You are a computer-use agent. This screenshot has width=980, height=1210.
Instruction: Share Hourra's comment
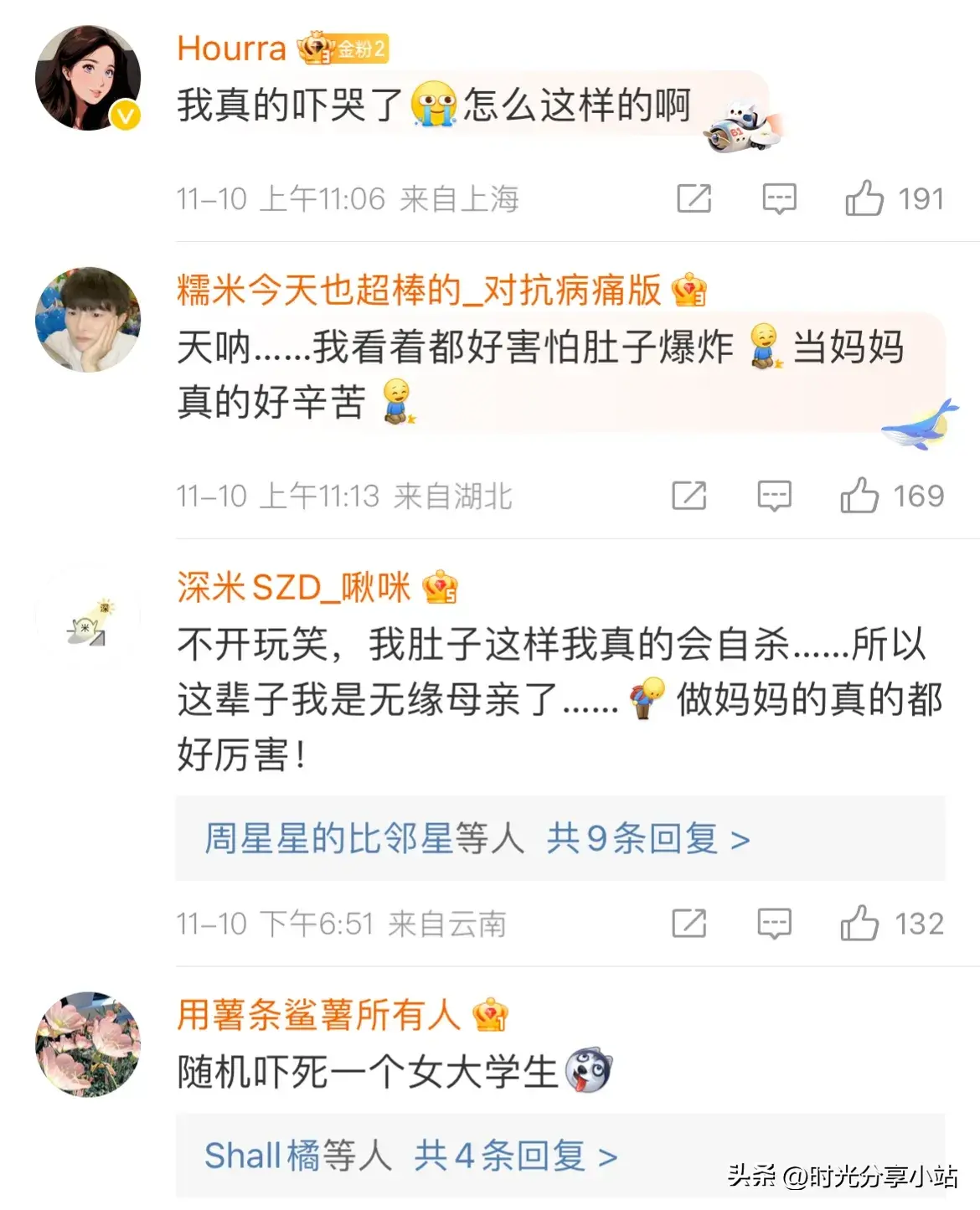[694, 198]
